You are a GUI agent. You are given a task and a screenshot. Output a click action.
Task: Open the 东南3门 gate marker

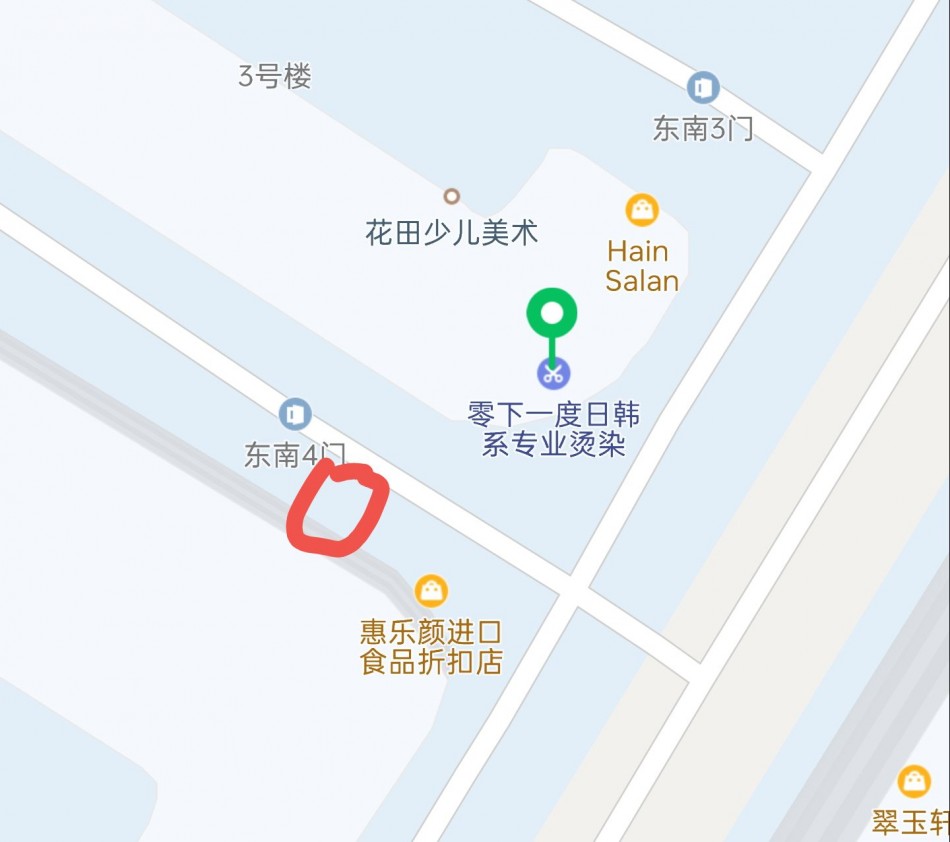coord(703,87)
